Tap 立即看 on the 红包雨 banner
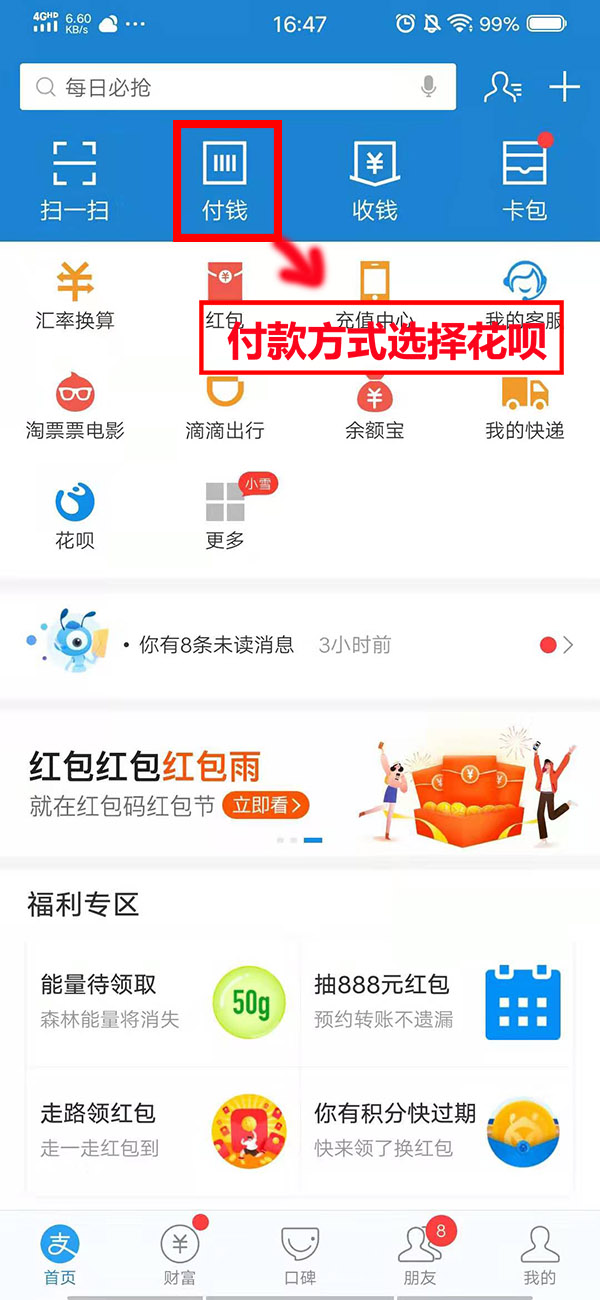600x1300 pixels. [266, 805]
